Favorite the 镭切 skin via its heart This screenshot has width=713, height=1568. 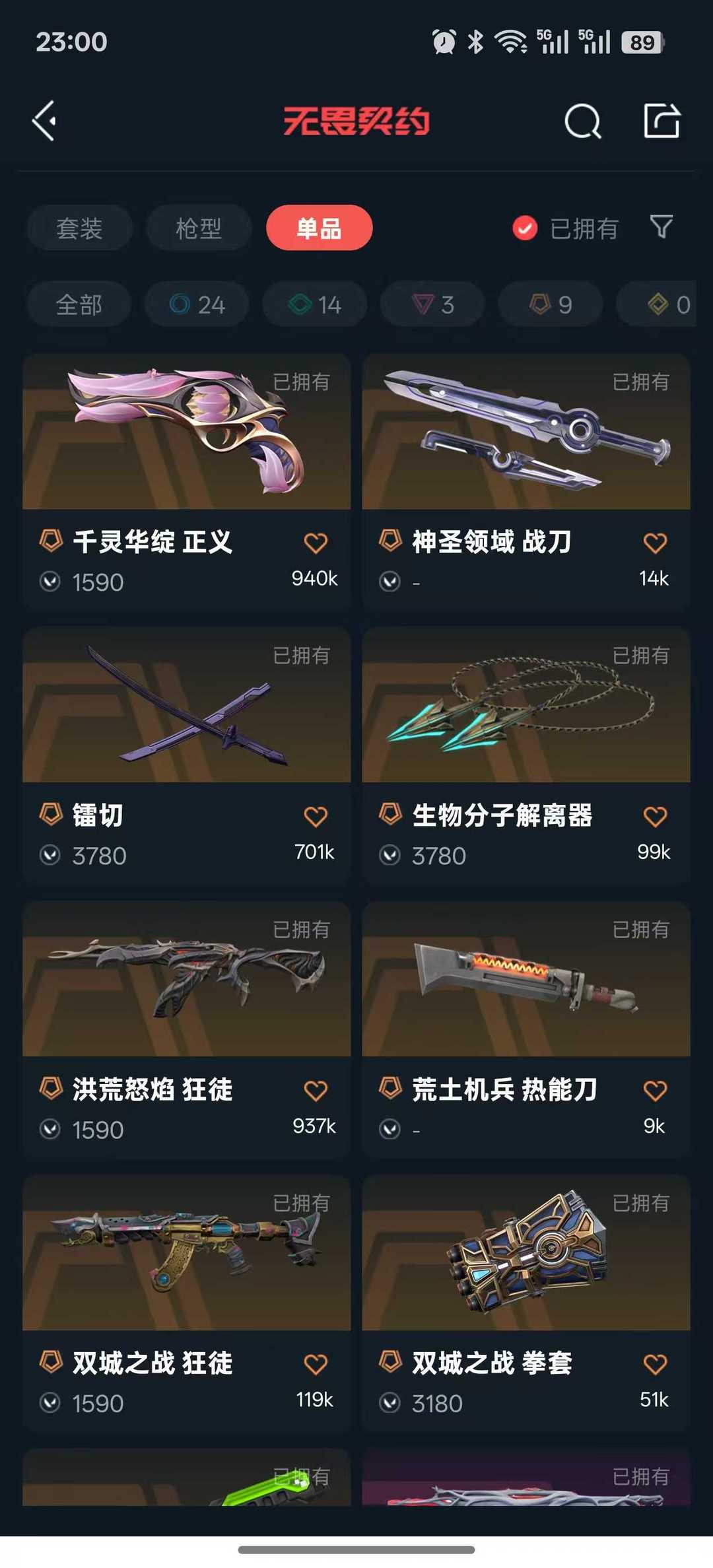click(316, 816)
